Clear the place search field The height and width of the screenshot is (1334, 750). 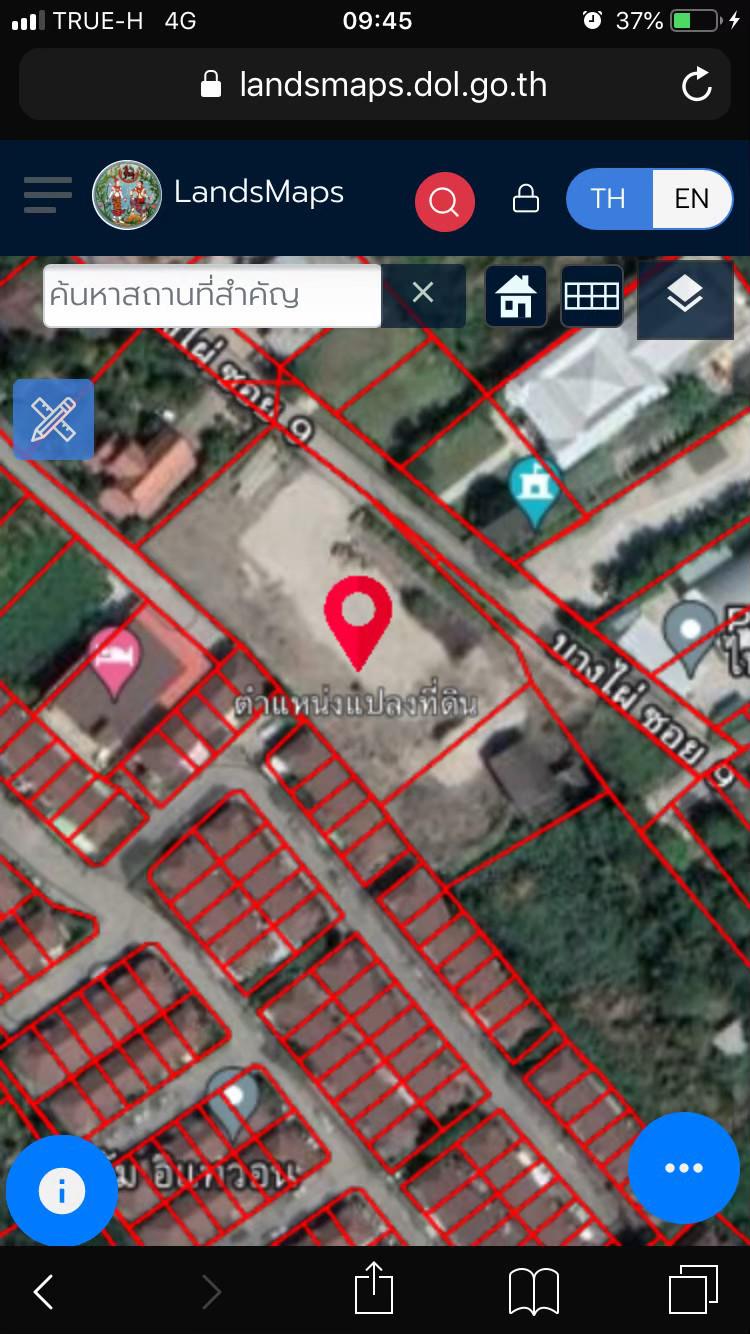pyautogui.click(x=423, y=293)
